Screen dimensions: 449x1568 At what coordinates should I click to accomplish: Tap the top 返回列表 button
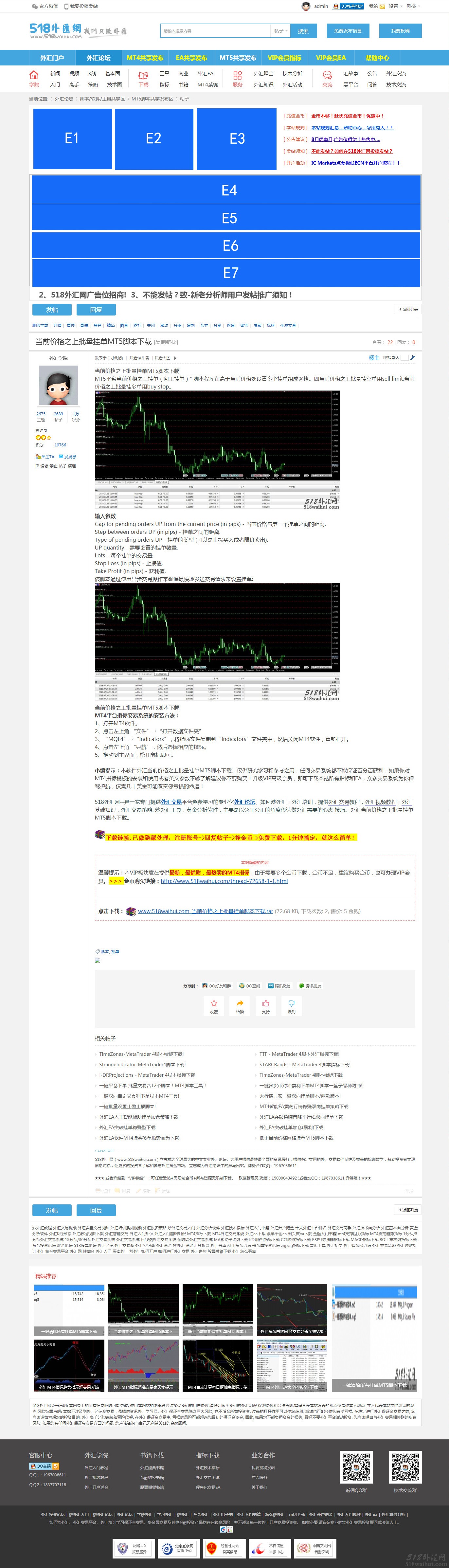(x=408, y=310)
